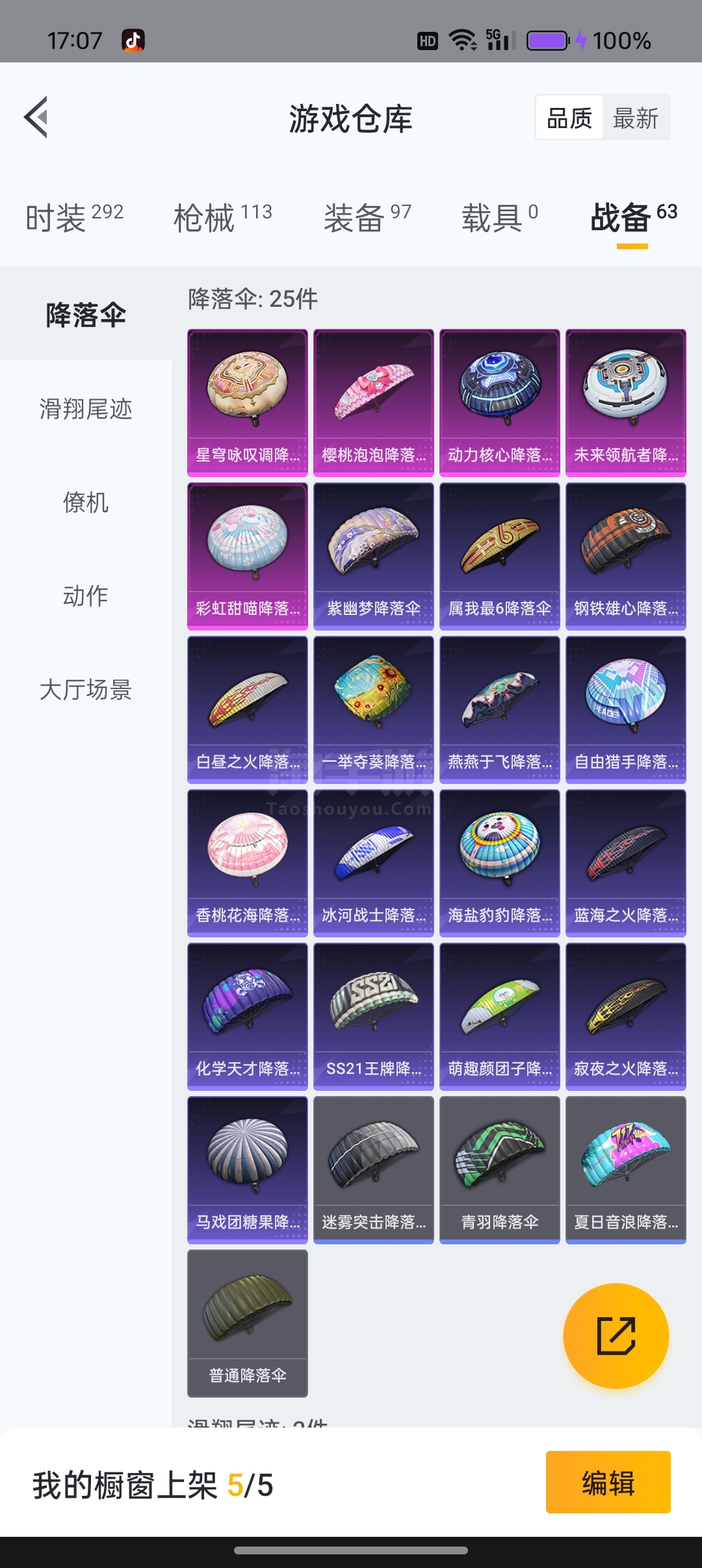
Task: Select the 动作 category
Action: tap(86, 596)
